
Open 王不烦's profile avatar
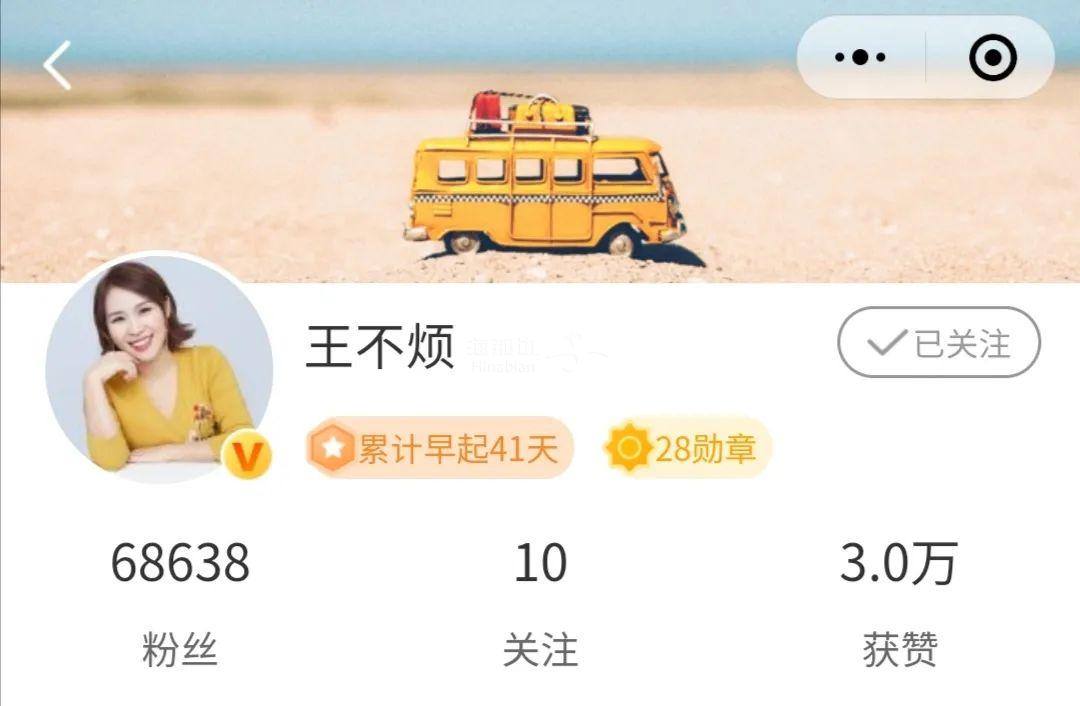coord(158,368)
